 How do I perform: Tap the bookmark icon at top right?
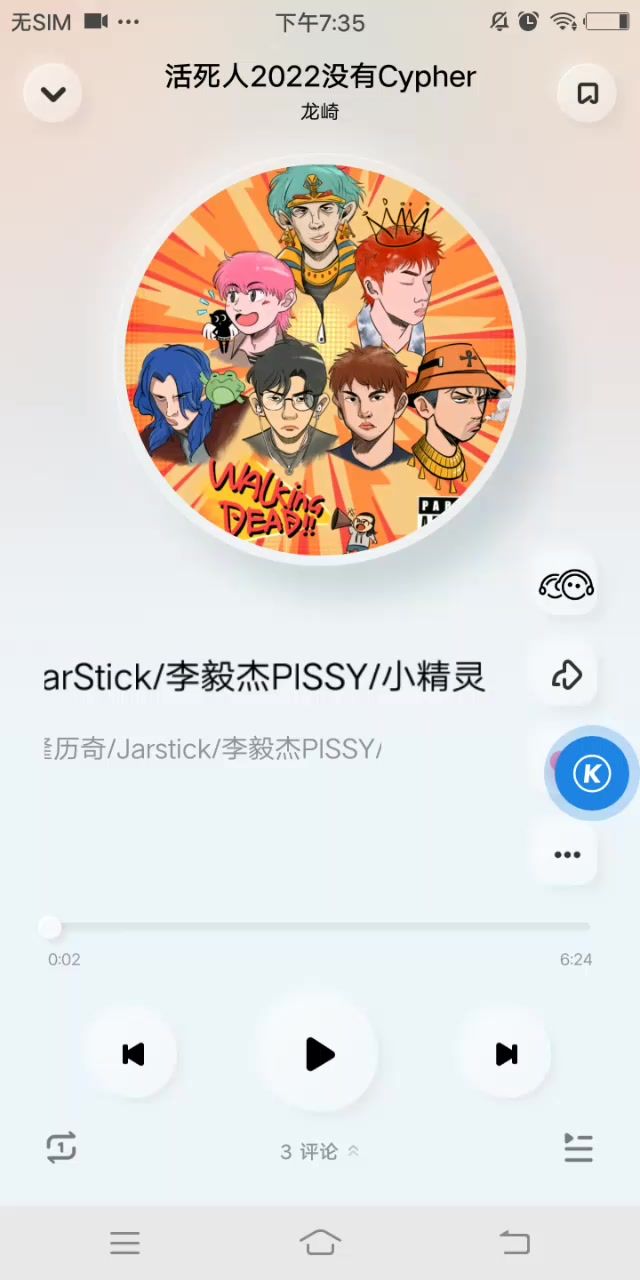(x=587, y=94)
